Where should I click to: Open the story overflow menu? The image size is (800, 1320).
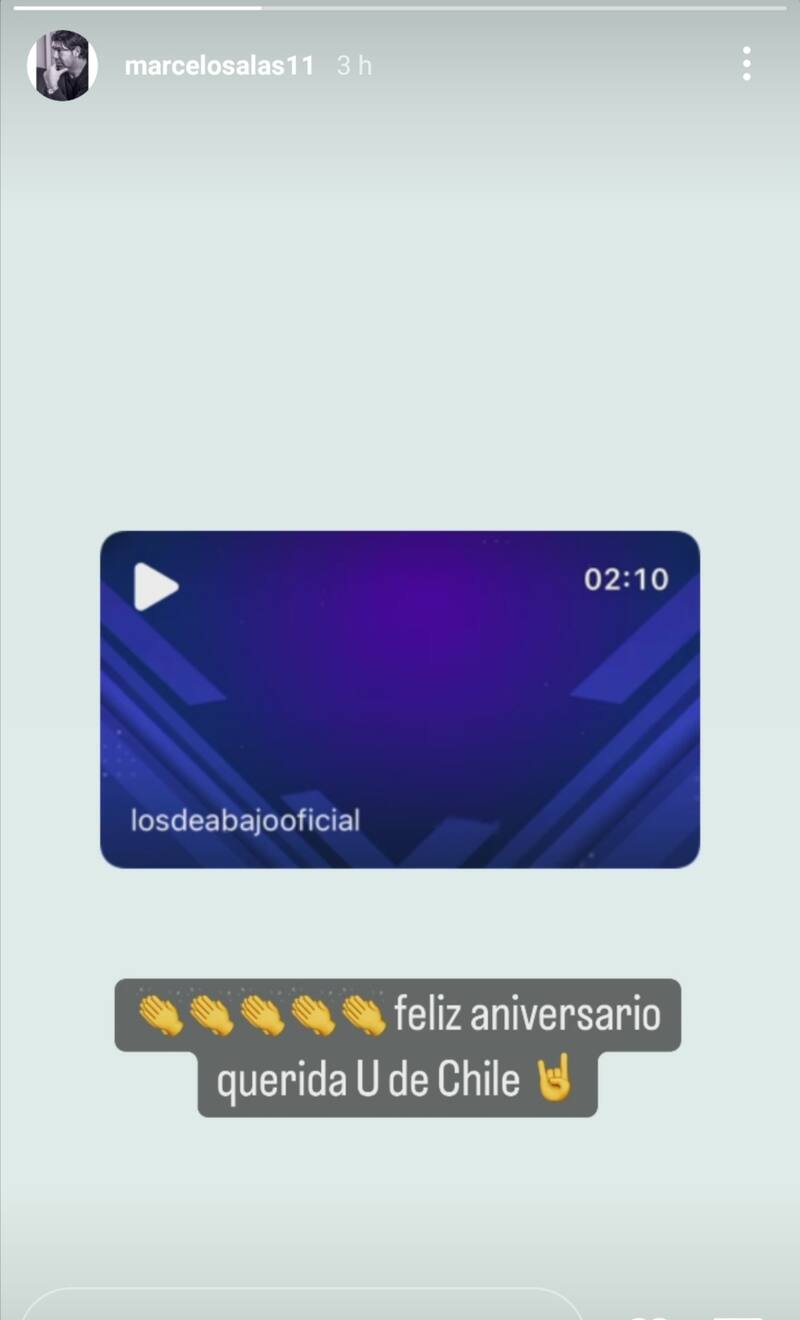click(746, 64)
